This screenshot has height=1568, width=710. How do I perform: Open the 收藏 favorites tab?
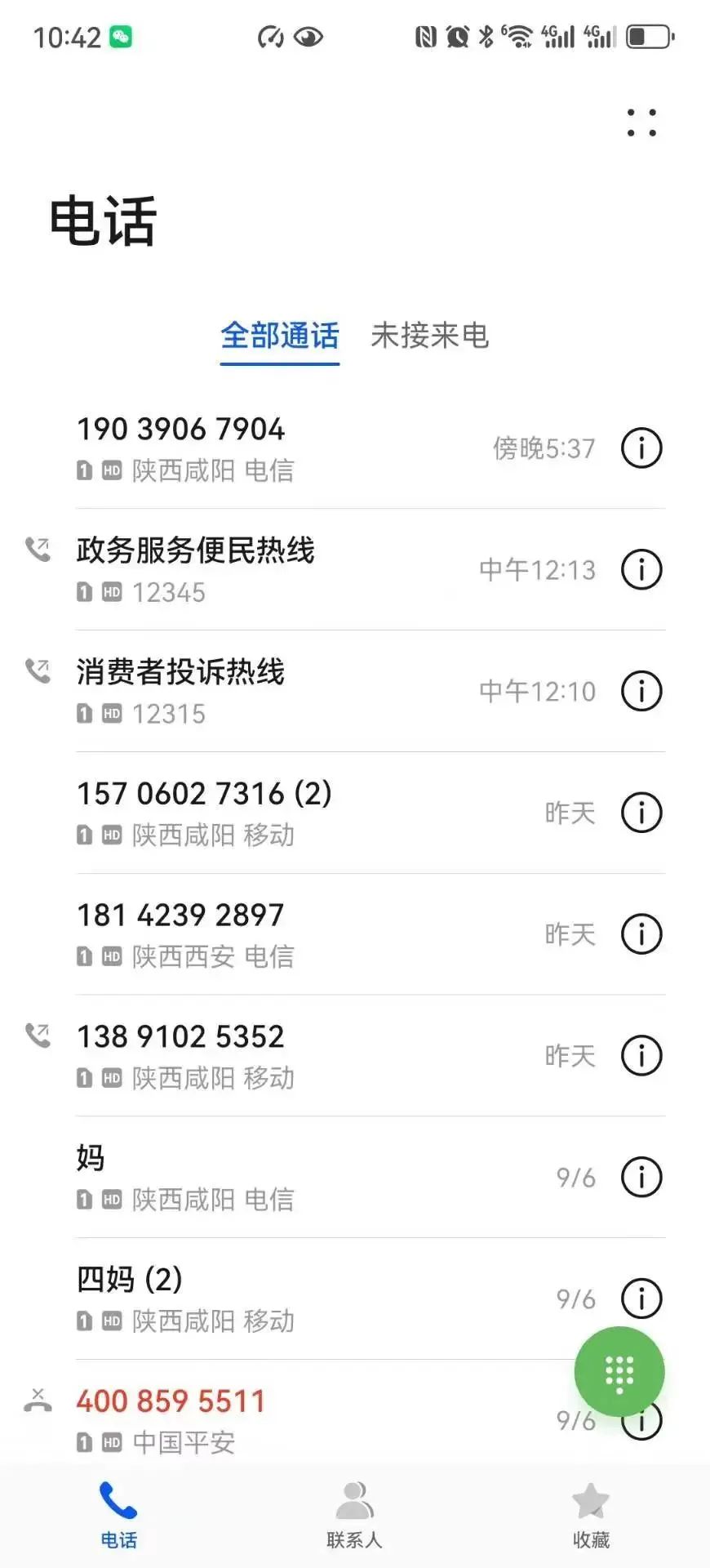pos(591,1515)
